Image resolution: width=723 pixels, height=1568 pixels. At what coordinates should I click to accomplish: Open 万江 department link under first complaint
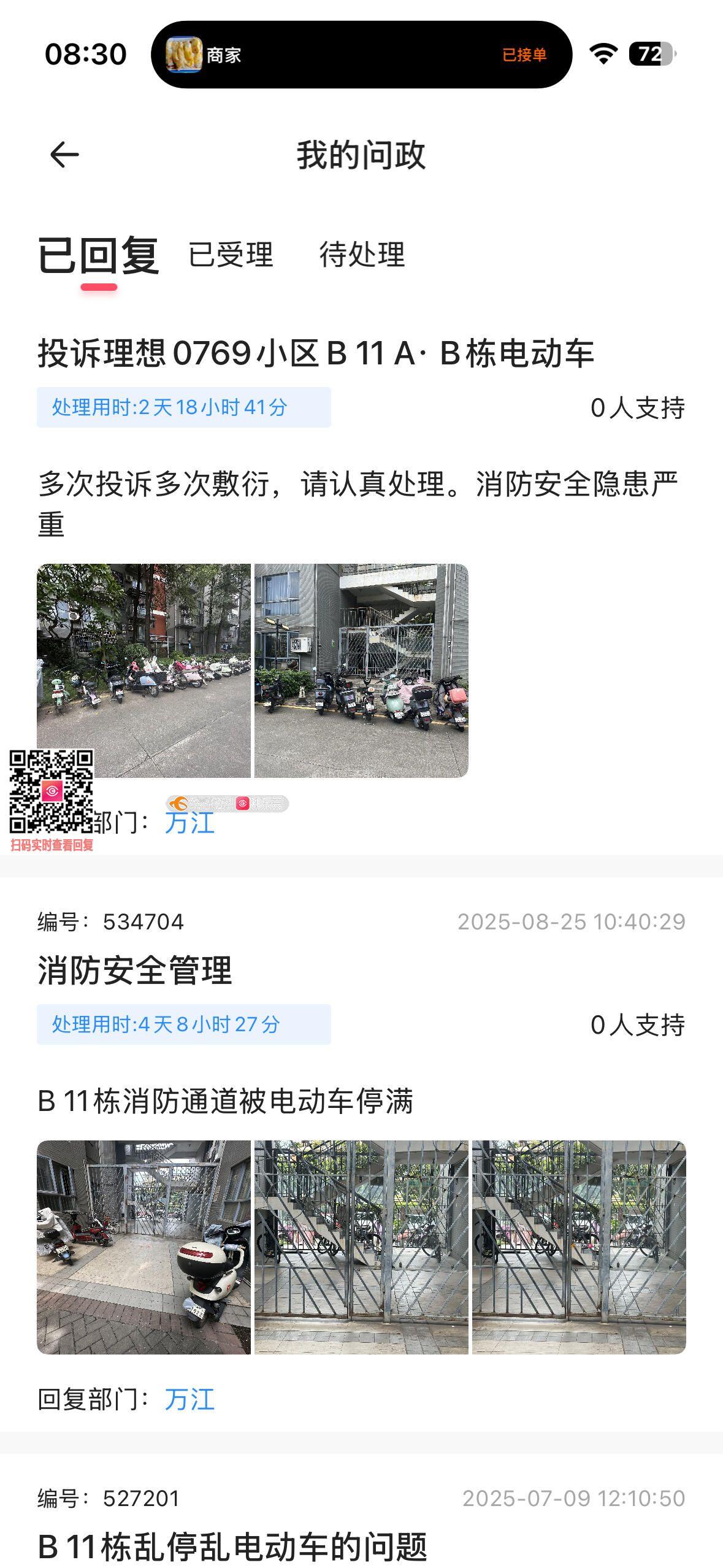click(x=189, y=823)
